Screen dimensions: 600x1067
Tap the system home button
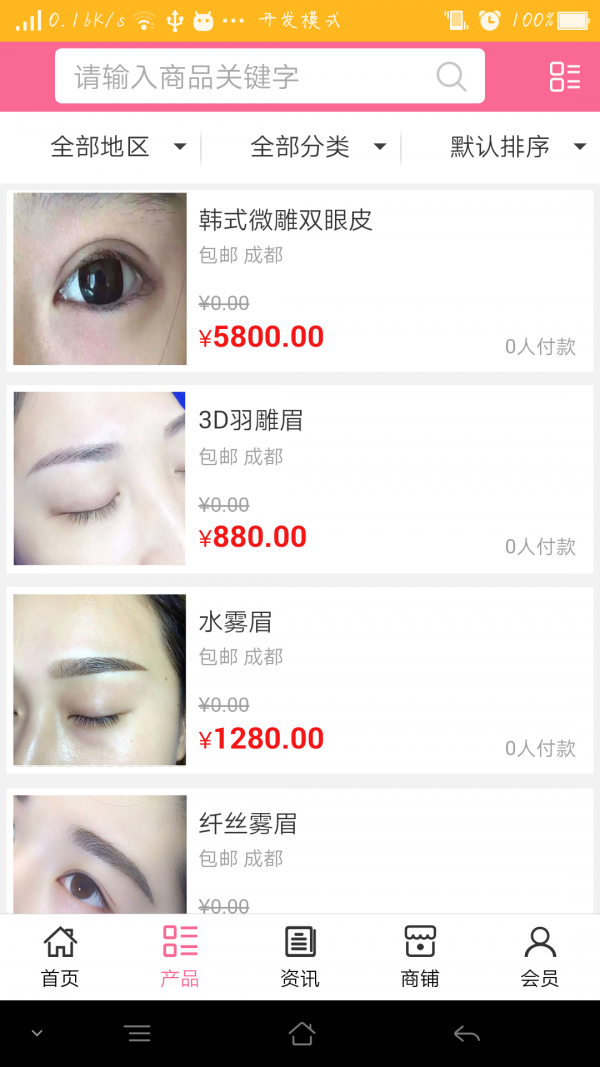(x=301, y=1034)
